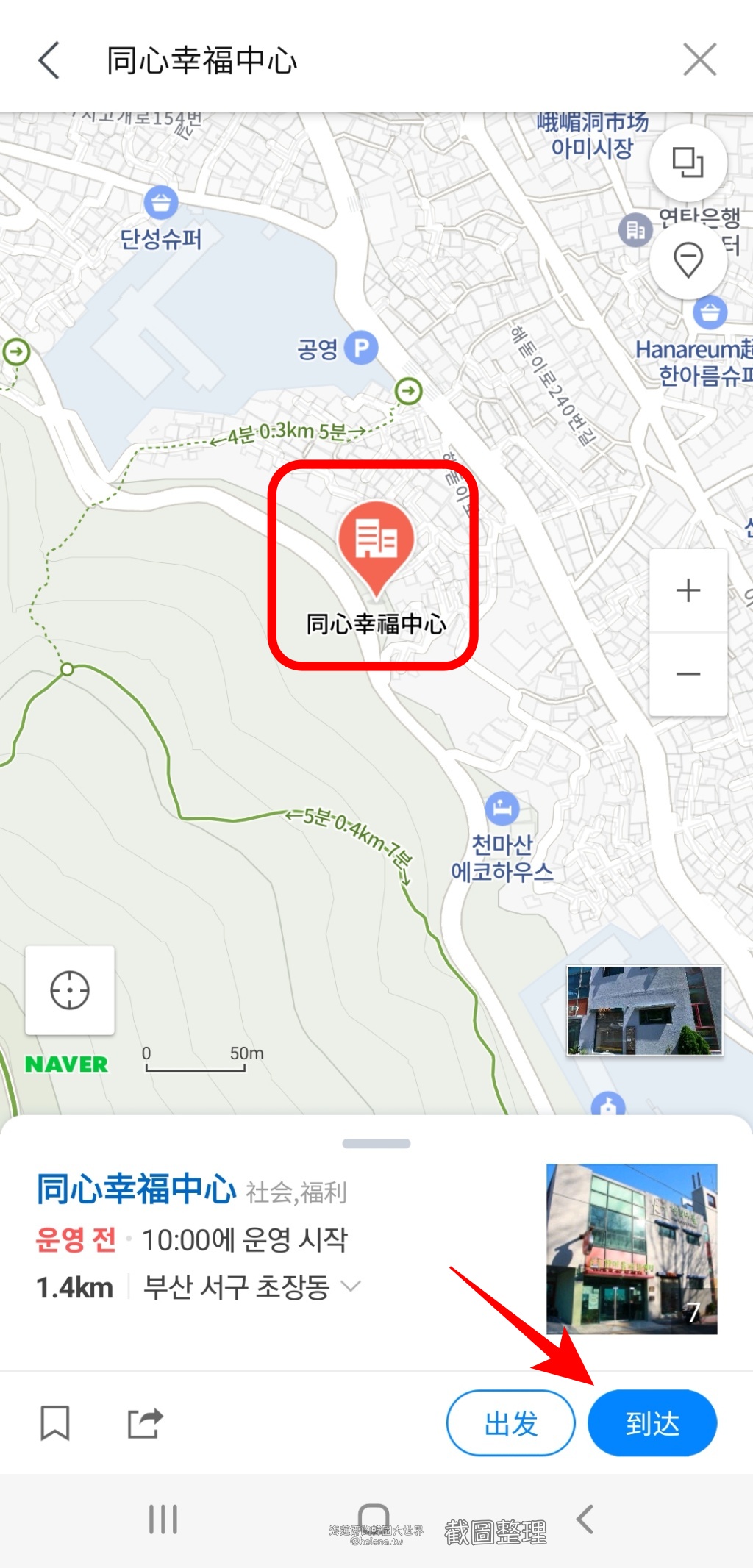The image size is (753, 1568).
Task: Select the 천마산 에코하우스 marker icon
Action: [502, 809]
